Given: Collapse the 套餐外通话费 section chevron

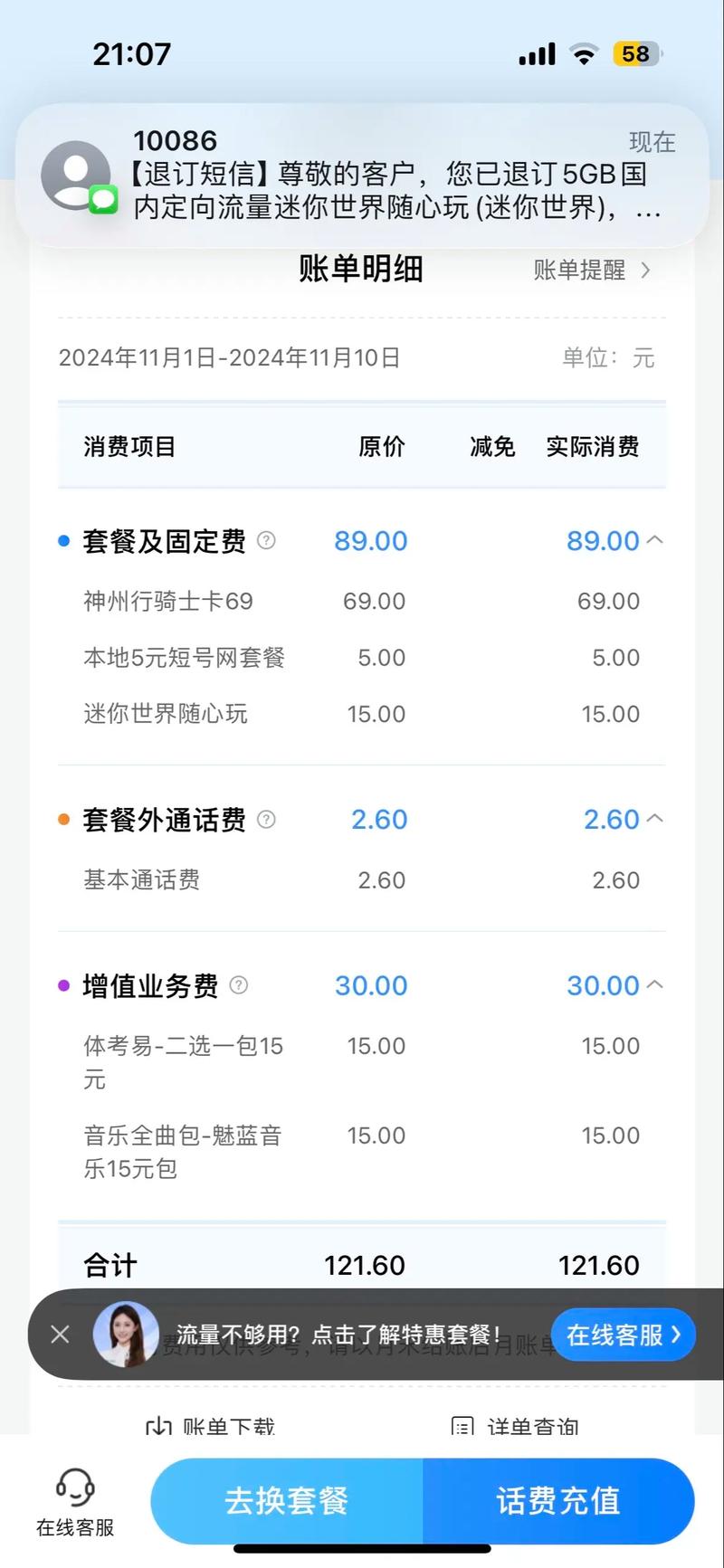Looking at the screenshot, I should (x=655, y=818).
